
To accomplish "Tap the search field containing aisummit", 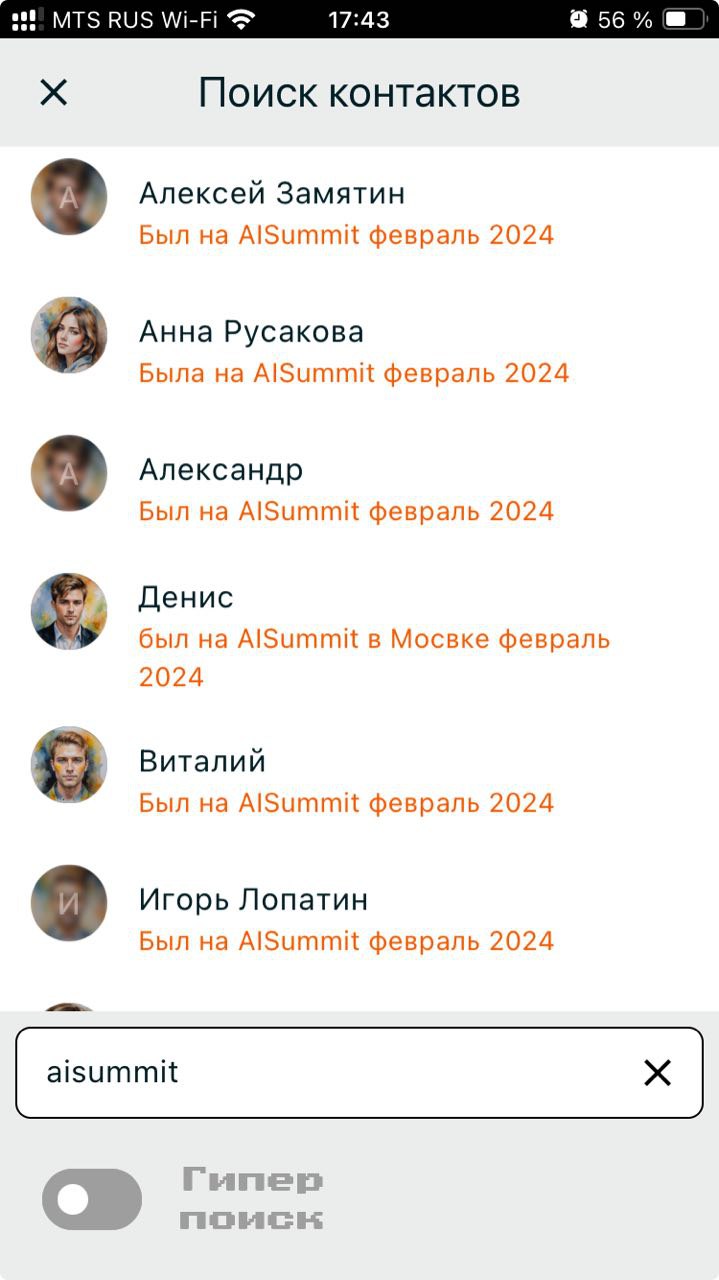I will 330,1073.
